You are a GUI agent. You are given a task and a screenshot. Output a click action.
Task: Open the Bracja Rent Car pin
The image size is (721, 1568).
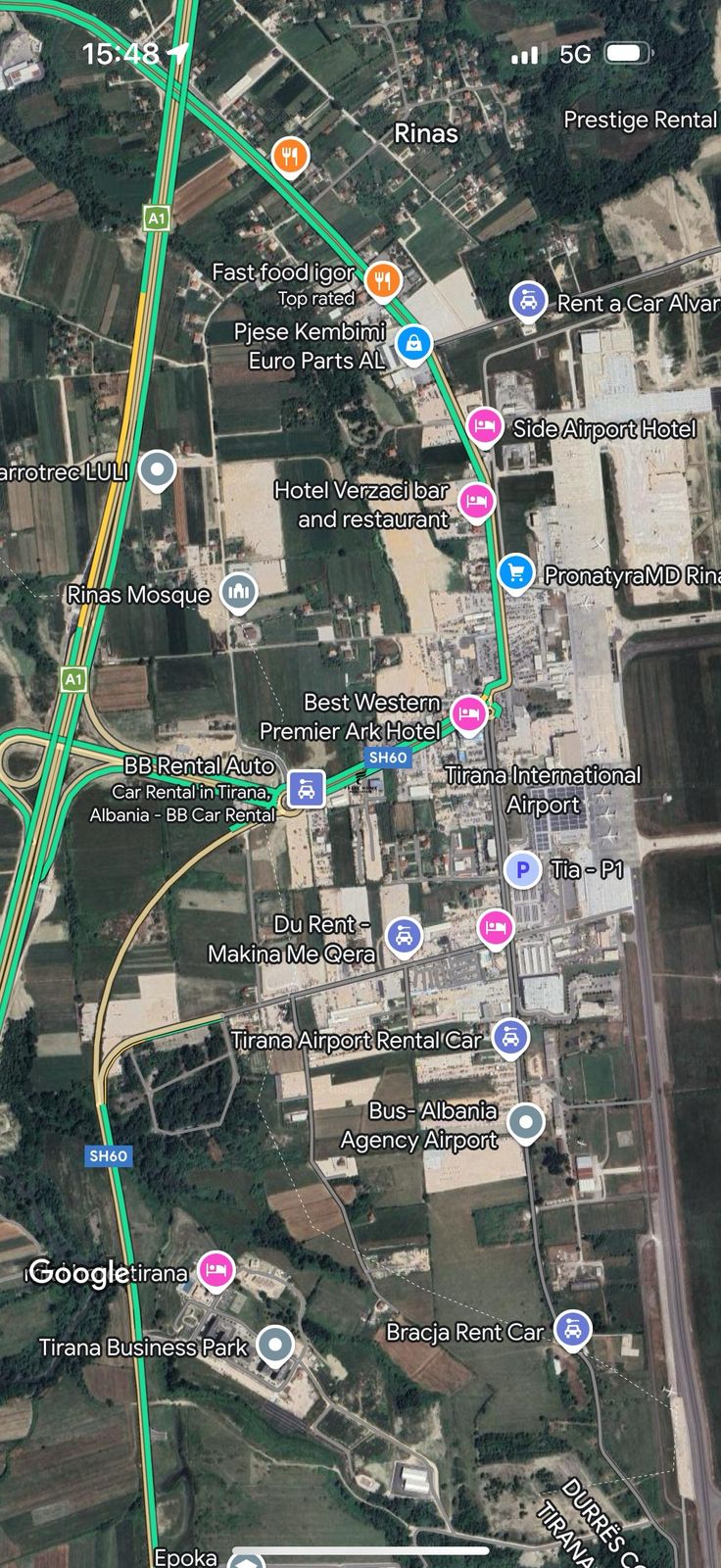[x=572, y=1329]
